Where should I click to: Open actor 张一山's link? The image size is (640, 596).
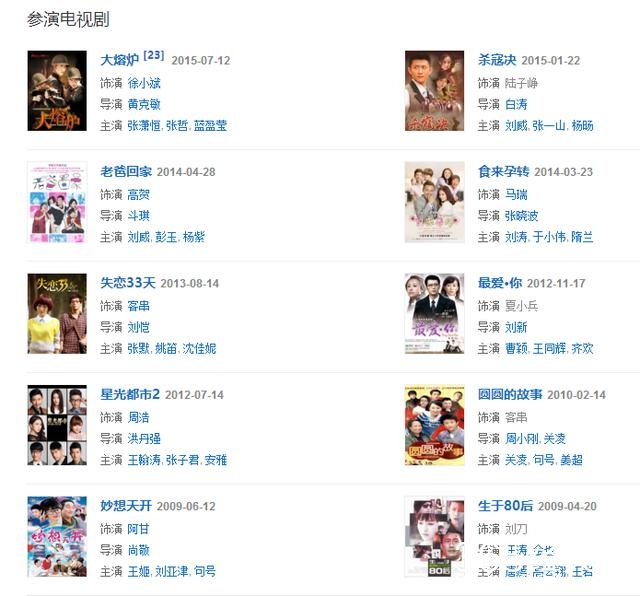point(549,126)
